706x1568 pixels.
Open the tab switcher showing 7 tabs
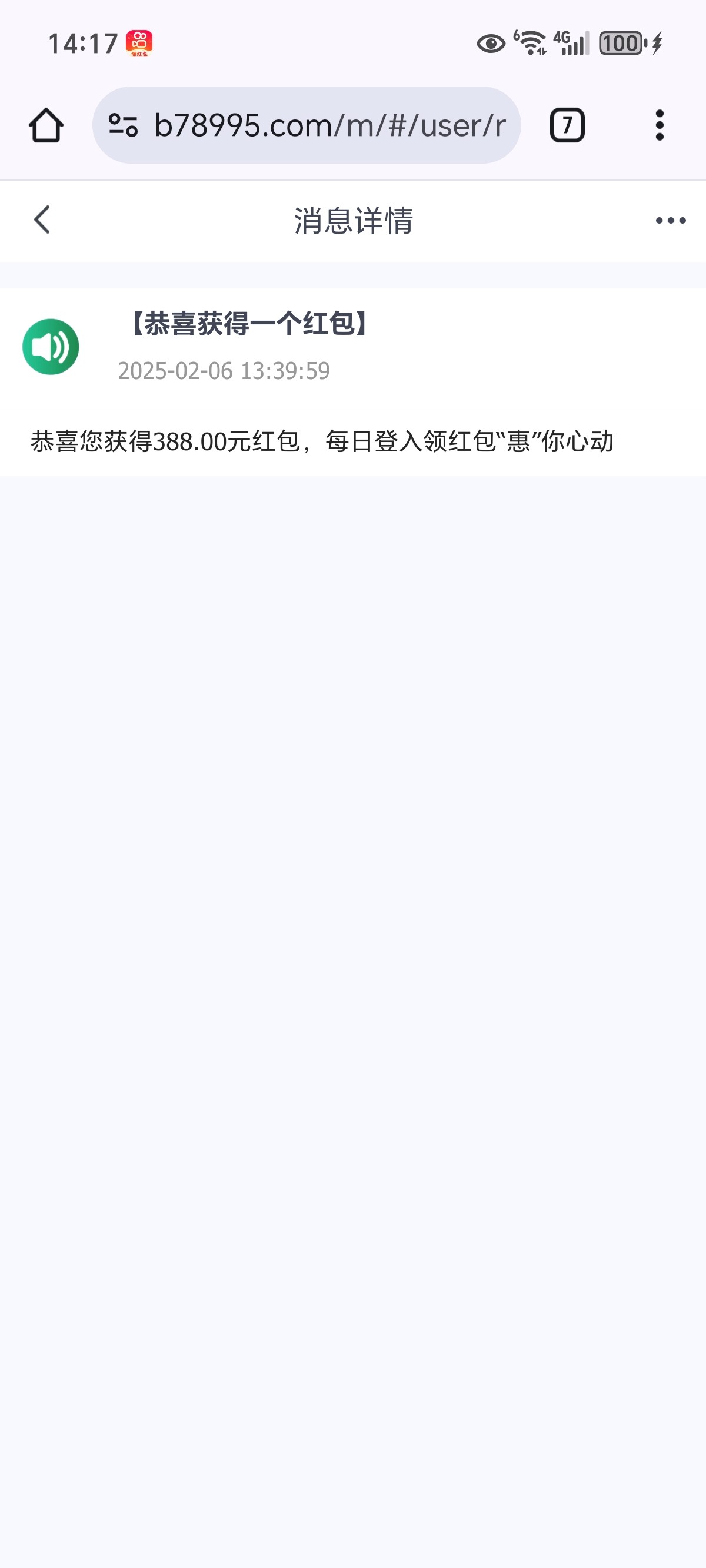(x=567, y=125)
